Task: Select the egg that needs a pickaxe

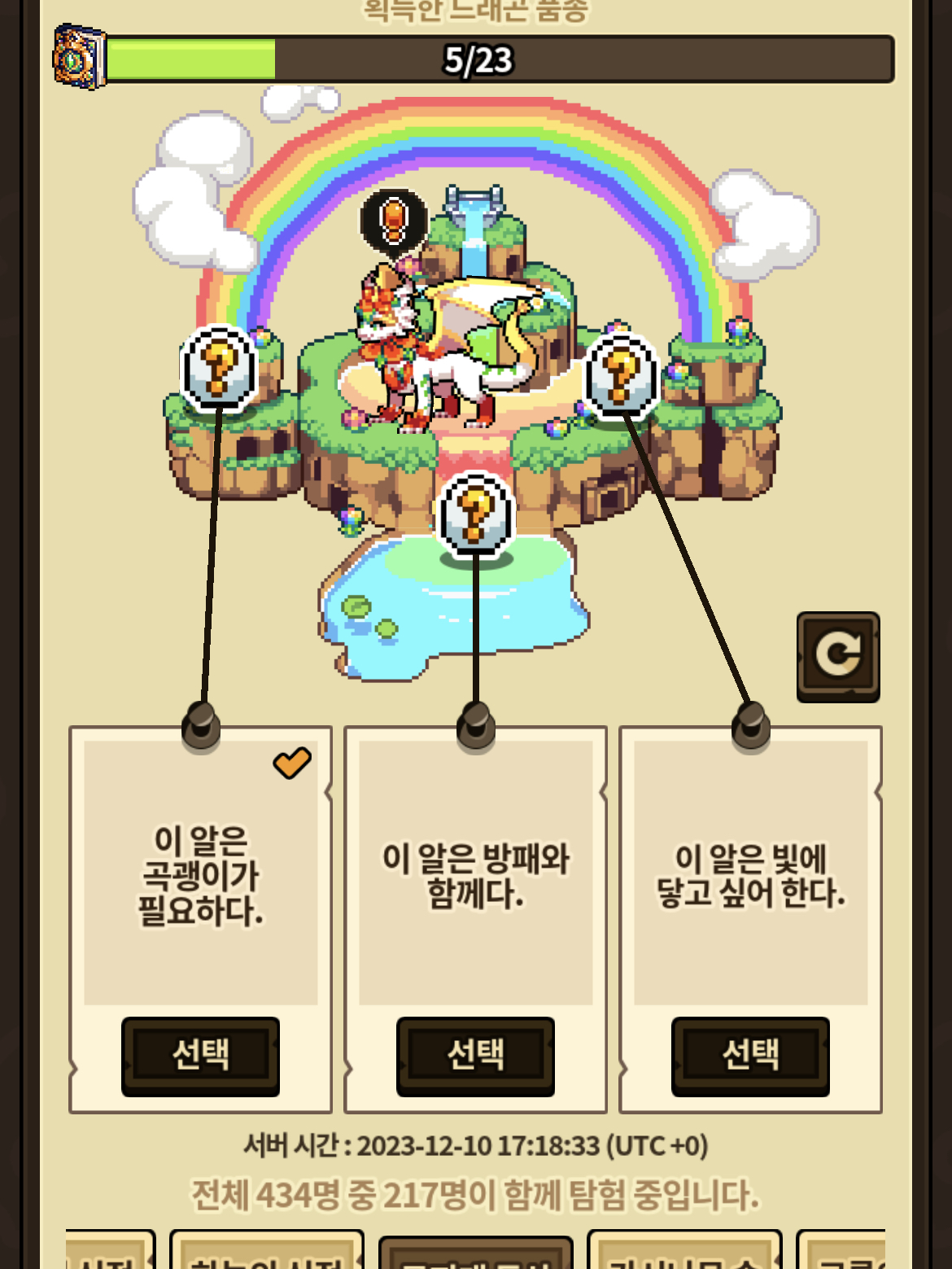Action: pos(200,1055)
